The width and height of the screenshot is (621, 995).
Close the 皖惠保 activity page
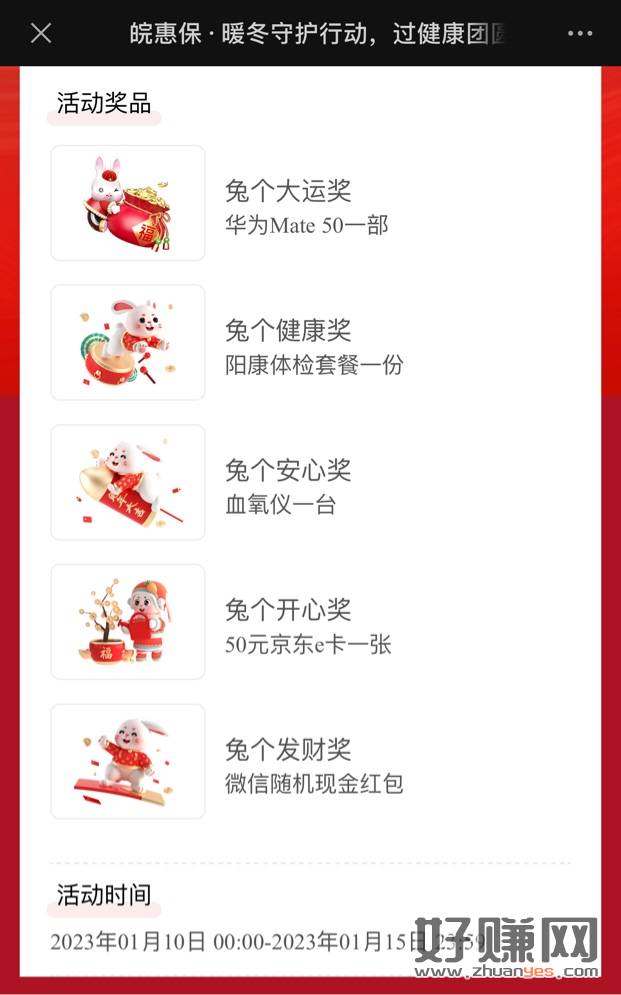pyautogui.click(x=41, y=33)
